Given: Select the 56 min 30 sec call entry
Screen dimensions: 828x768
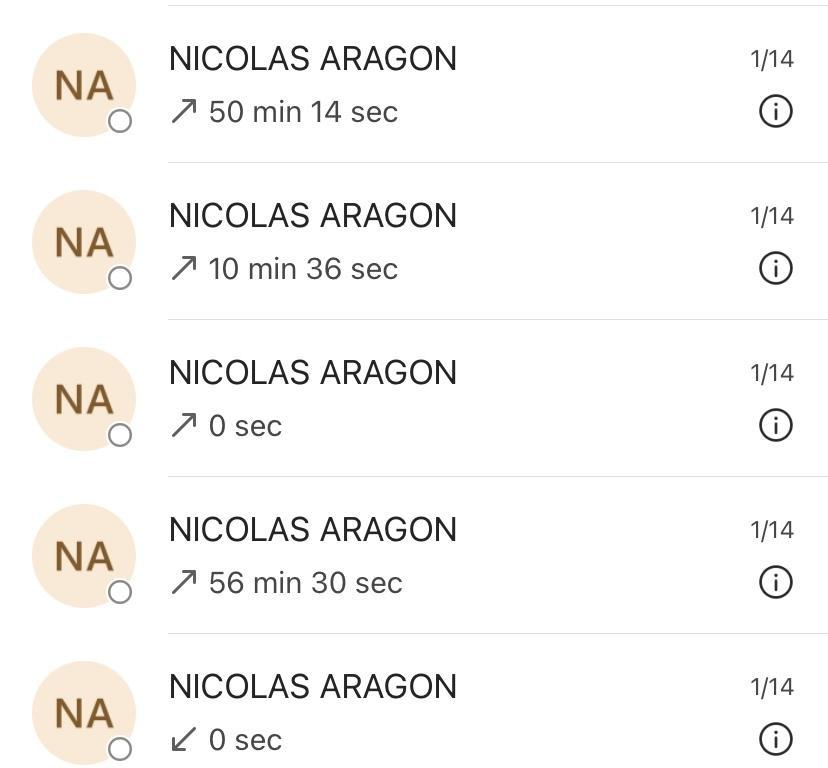Looking at the screenshot, I should pyautogui.click(x=400, y=556).
